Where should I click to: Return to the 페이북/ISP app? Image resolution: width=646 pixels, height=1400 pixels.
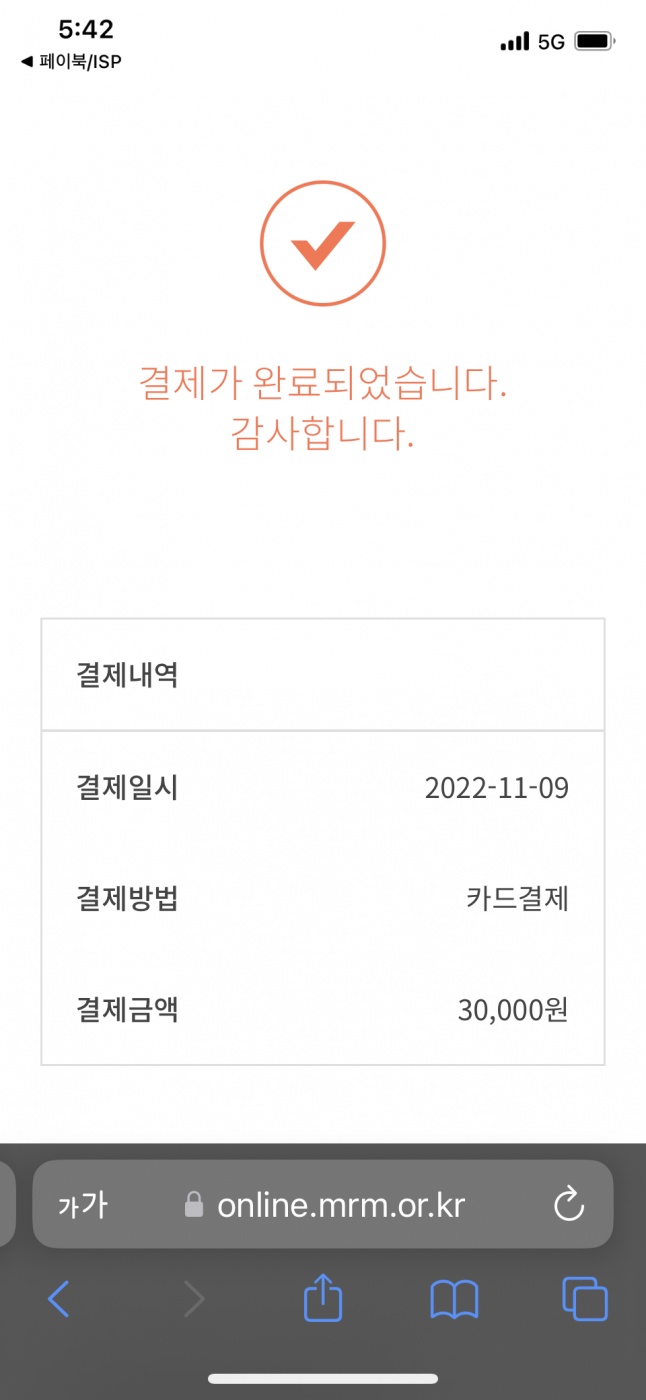coord(70,62)
